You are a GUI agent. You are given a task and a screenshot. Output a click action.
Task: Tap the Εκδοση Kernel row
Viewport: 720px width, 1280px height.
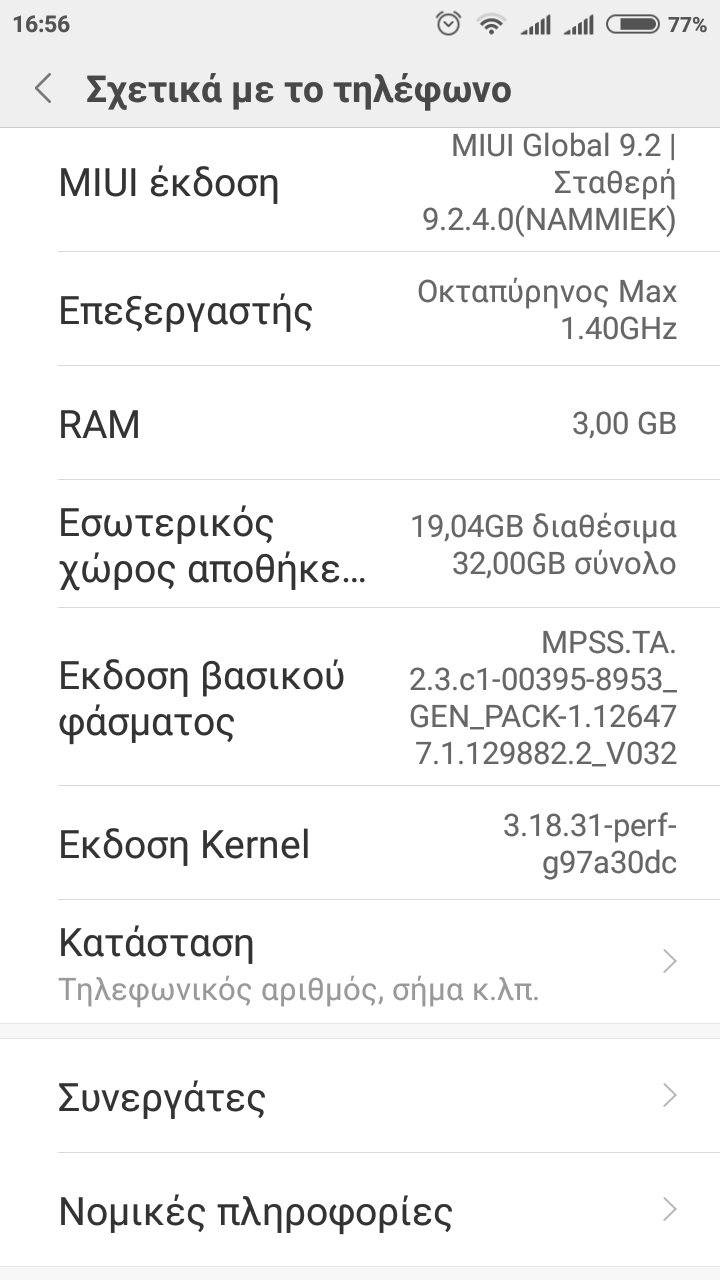360,844
